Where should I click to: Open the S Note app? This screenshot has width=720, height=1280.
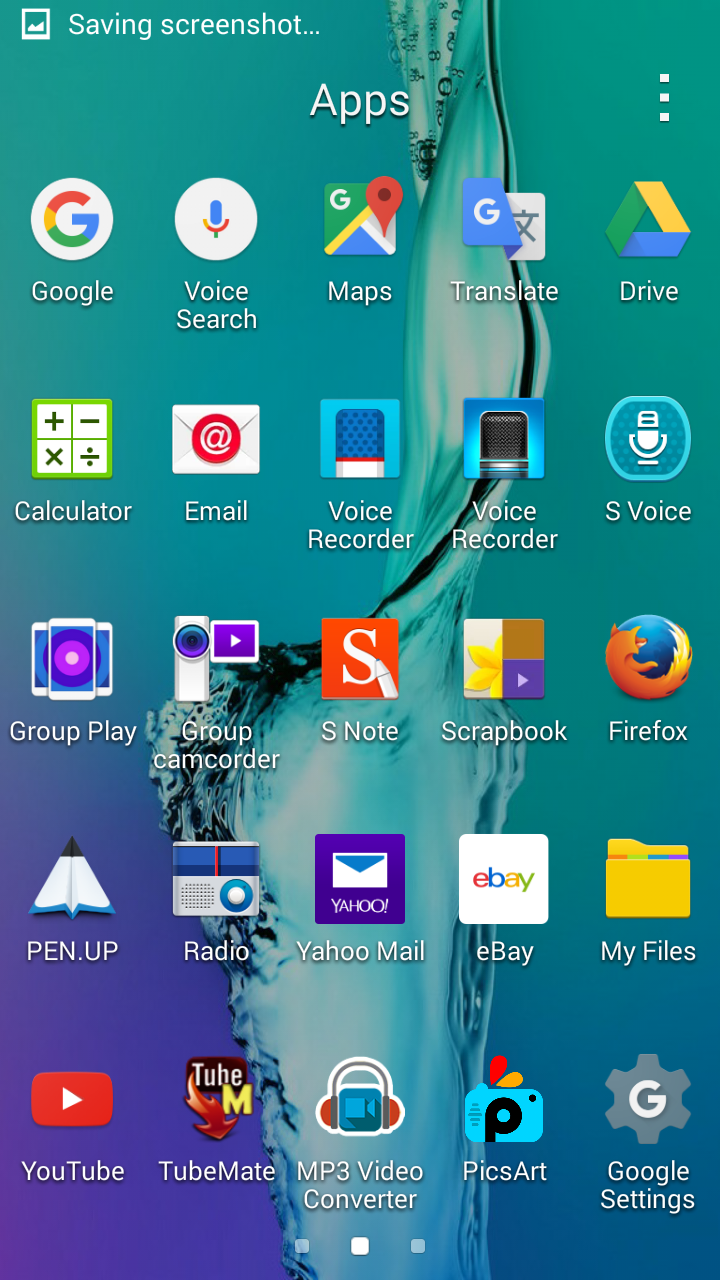pos(360,659)
